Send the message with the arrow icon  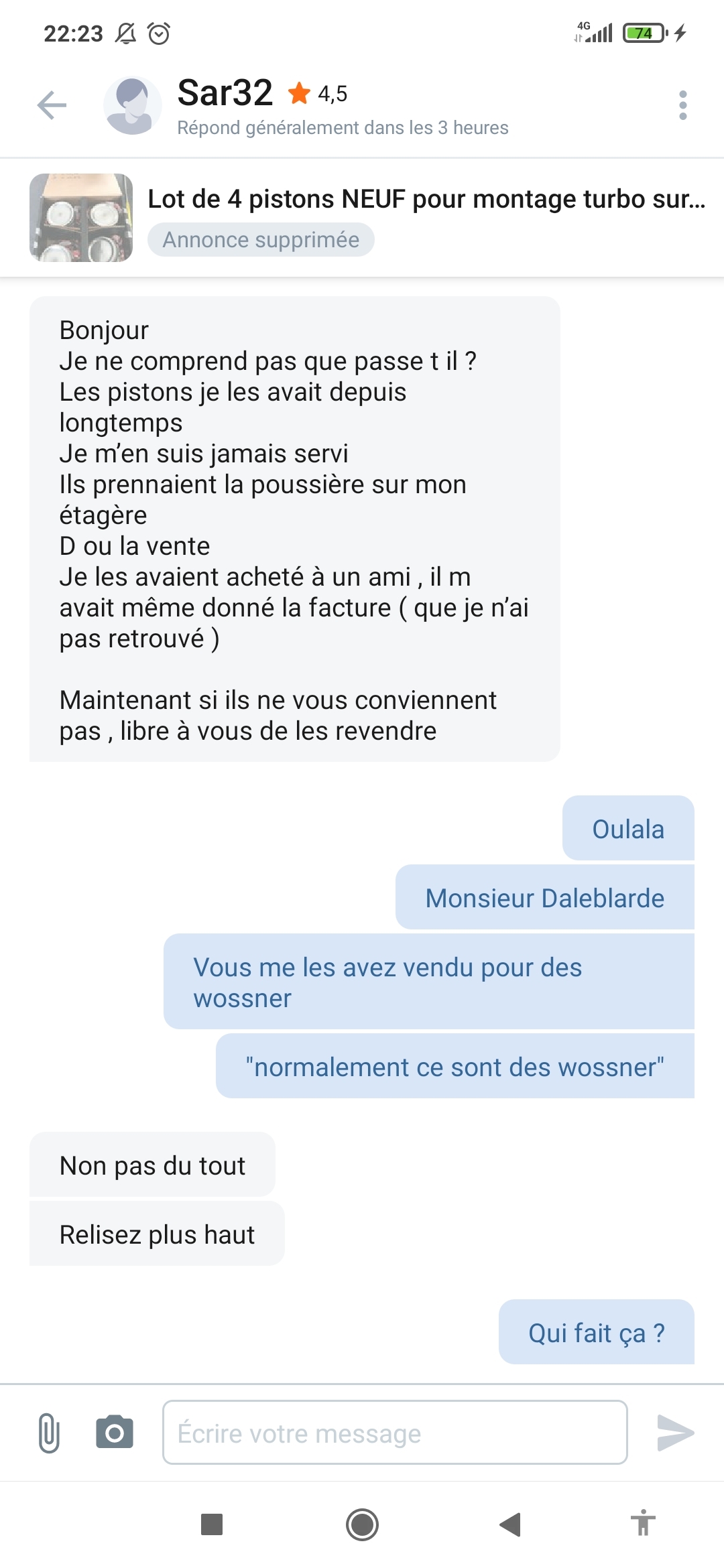coord(675,1433)
